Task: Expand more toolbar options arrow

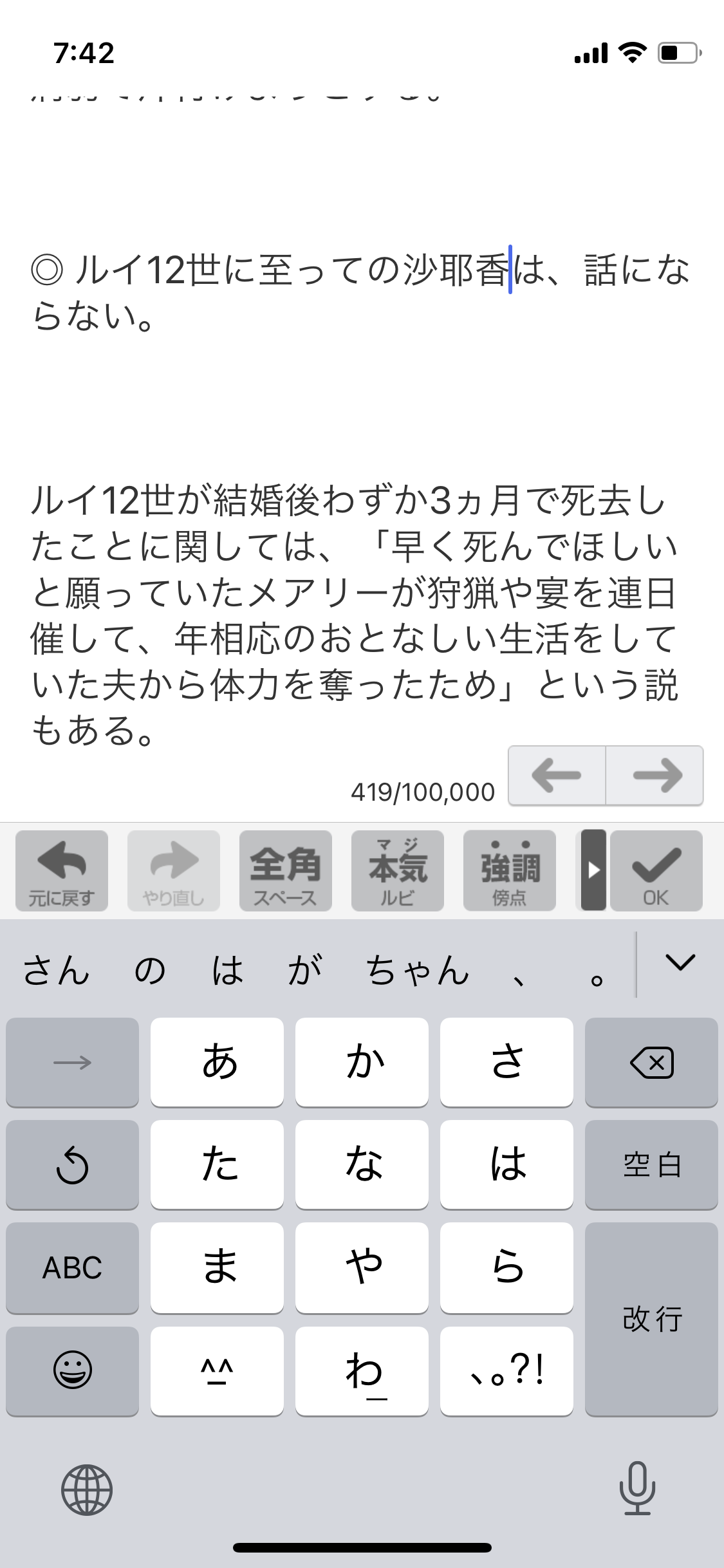Action: click(593, 870)
